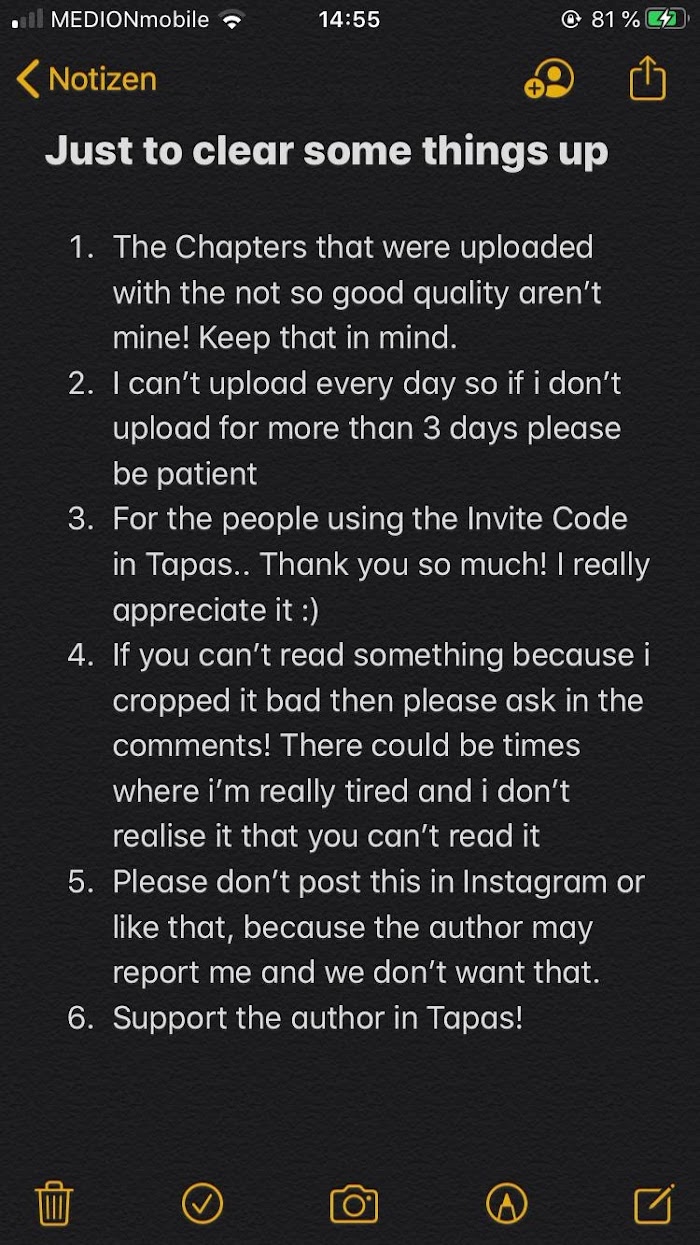700x1245 pixels.
Task: Open the markup pen tool
Action: click(x=506, y=1203)
